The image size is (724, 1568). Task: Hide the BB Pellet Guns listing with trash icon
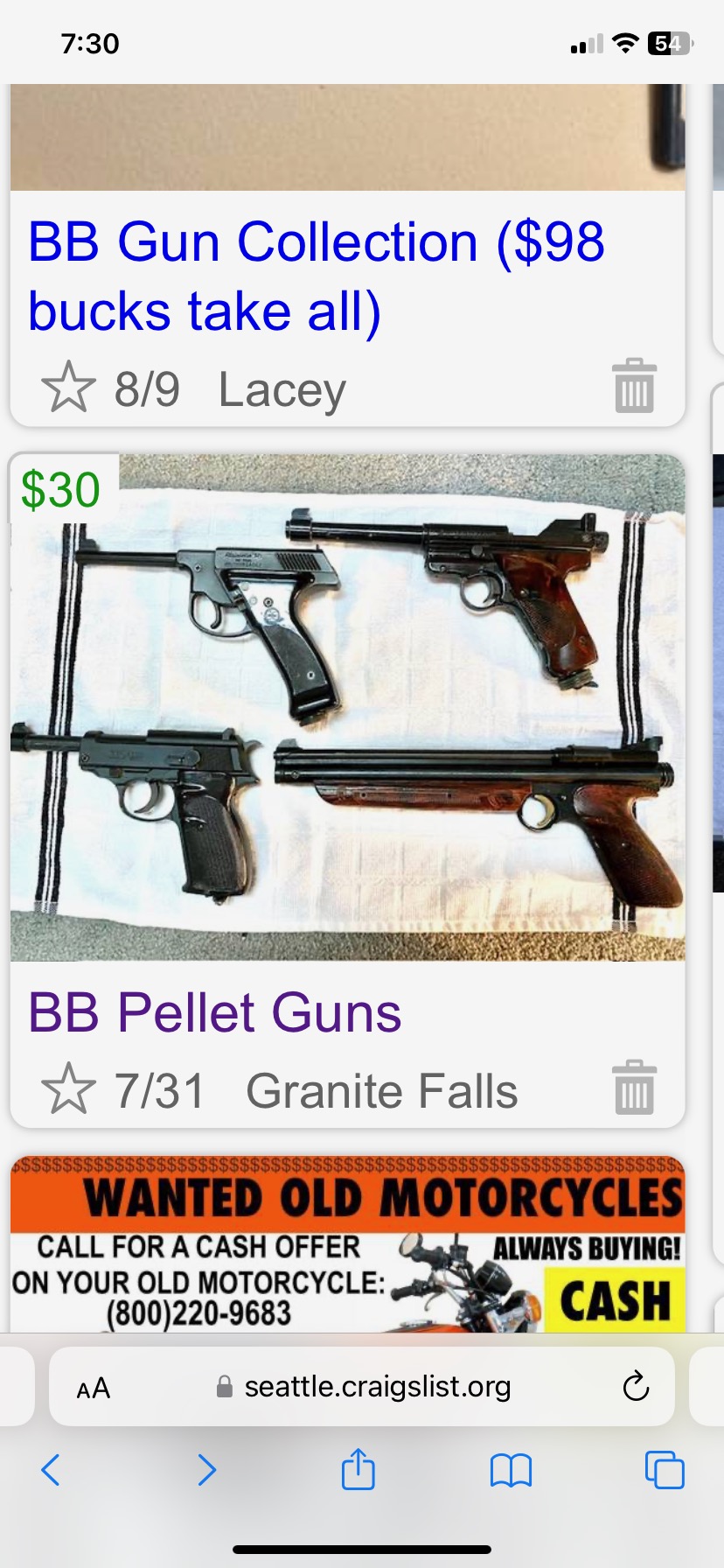634,1088
